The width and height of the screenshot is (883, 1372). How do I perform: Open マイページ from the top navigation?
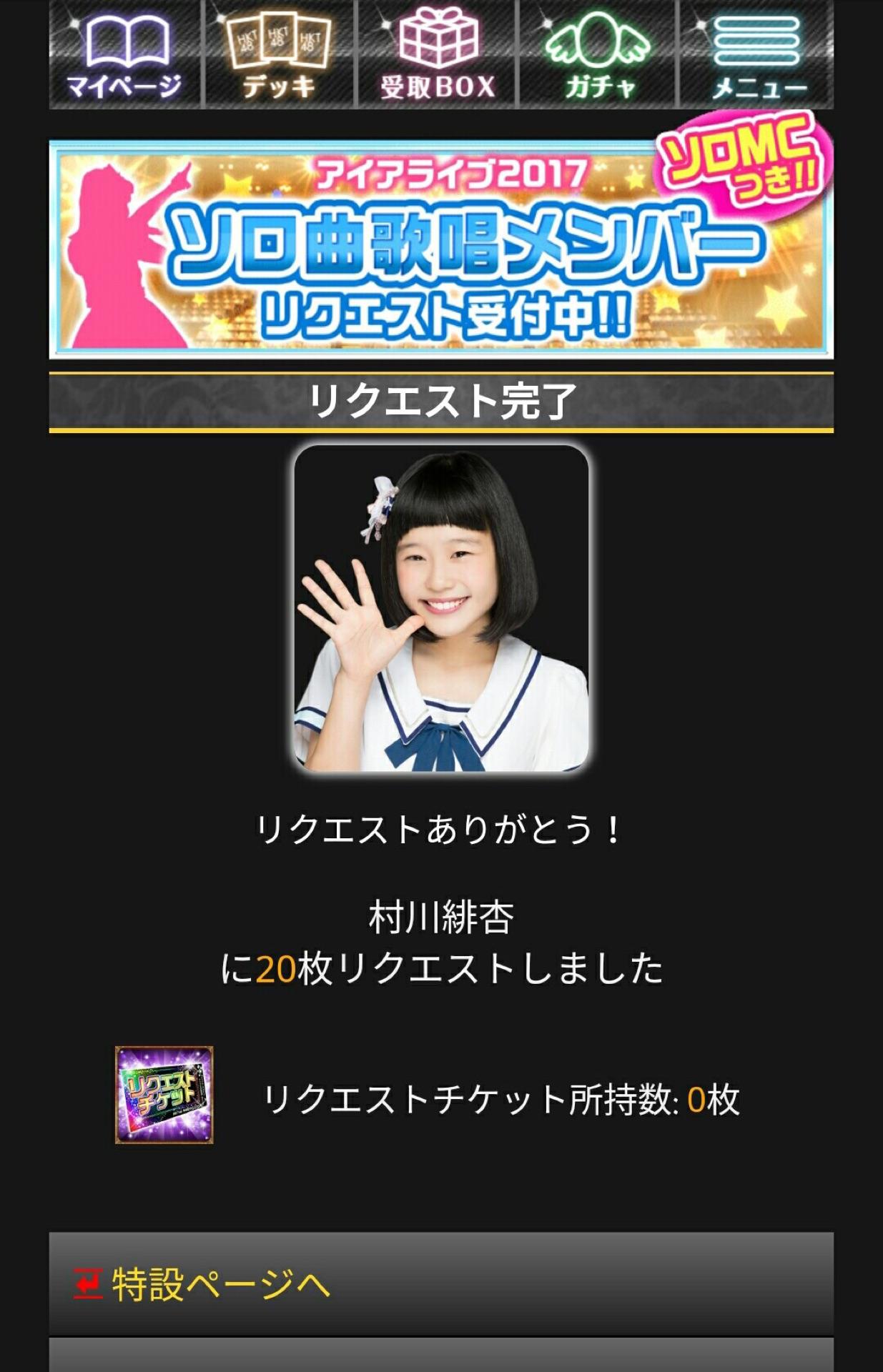[x=125, y=55]
